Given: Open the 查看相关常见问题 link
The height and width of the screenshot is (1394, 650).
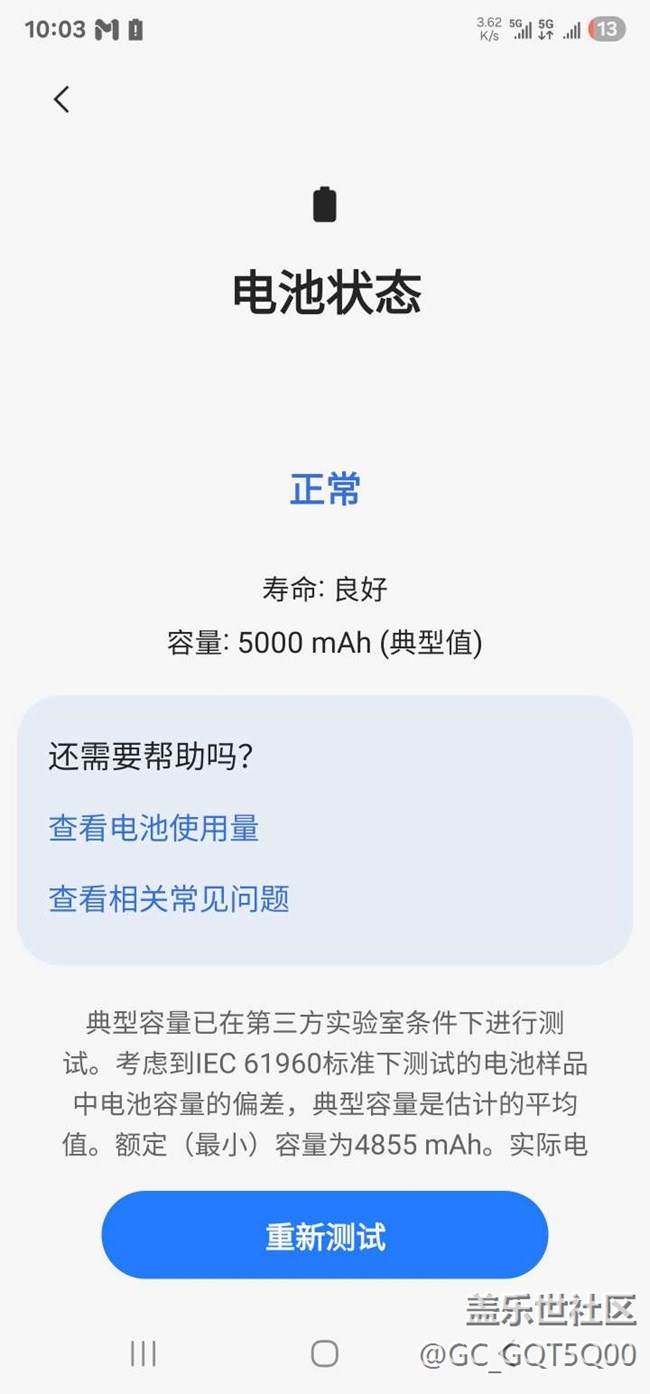Looking at the screenshot, I should coord(169,899).
